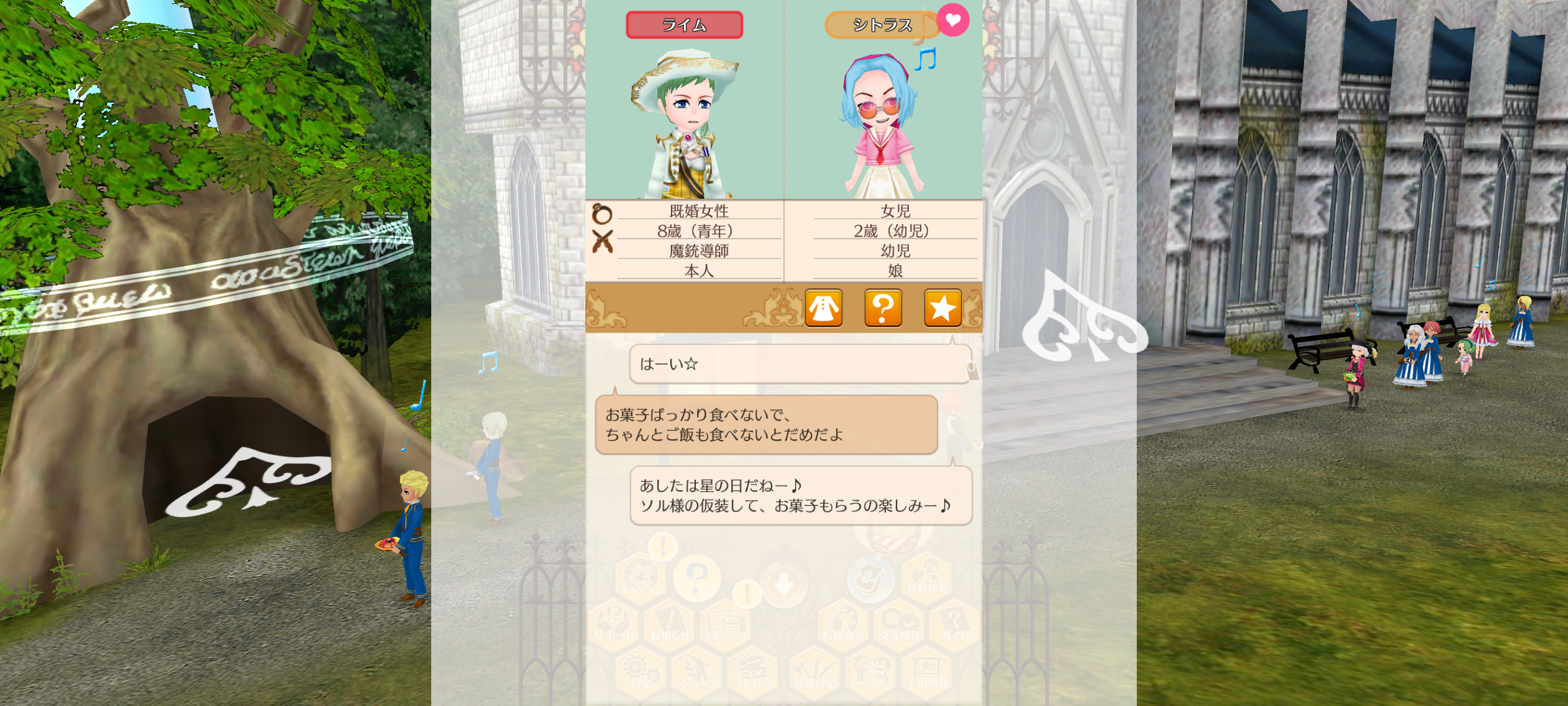The image size is (1568, 706).
Task: Select the ライム name tag
Action: tap(684, 25)
